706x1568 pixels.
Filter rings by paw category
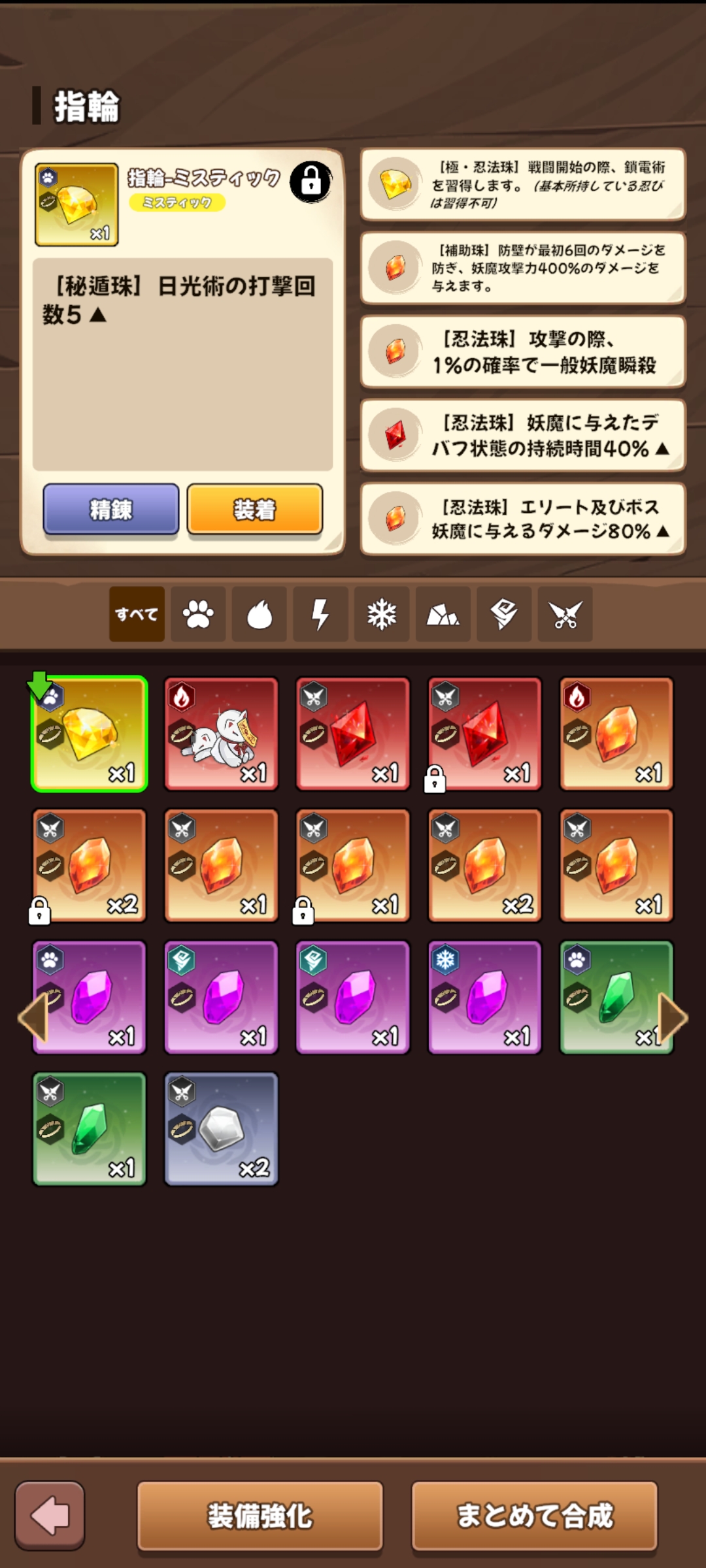pyautogui.click(x=198, y=614)
